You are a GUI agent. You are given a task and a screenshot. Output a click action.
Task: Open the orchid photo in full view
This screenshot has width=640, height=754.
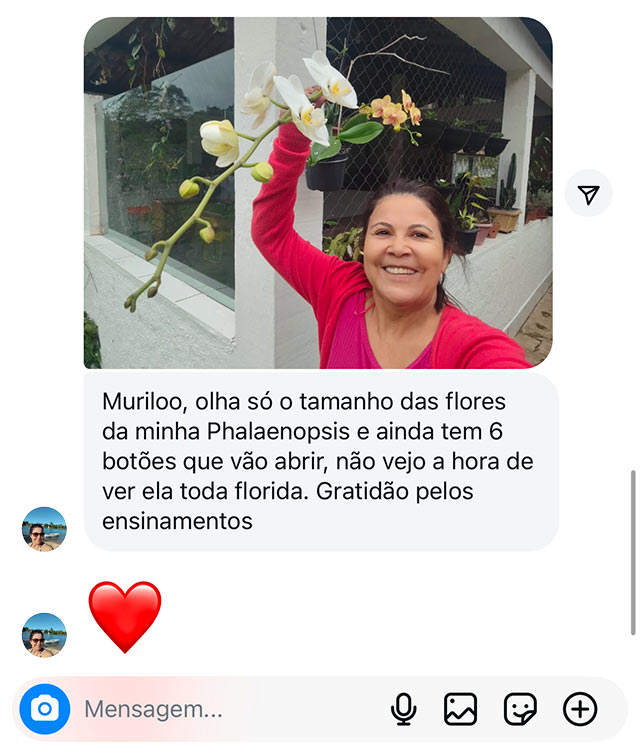coord(318,193)
